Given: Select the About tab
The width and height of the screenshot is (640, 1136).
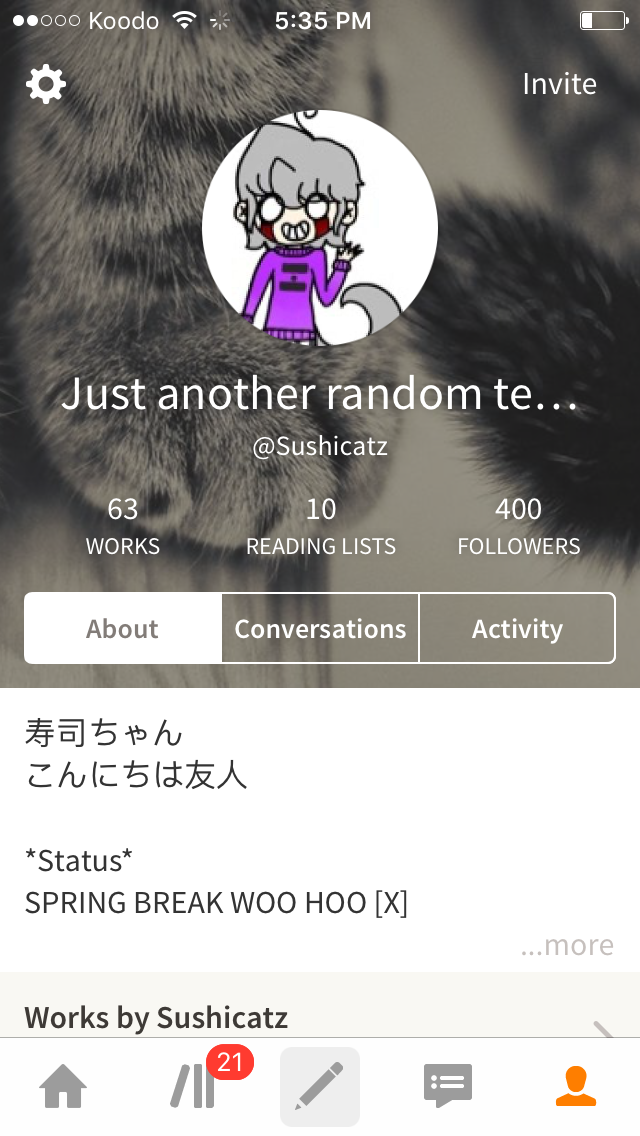Looking at the screenshot, I should pos(122,628).
